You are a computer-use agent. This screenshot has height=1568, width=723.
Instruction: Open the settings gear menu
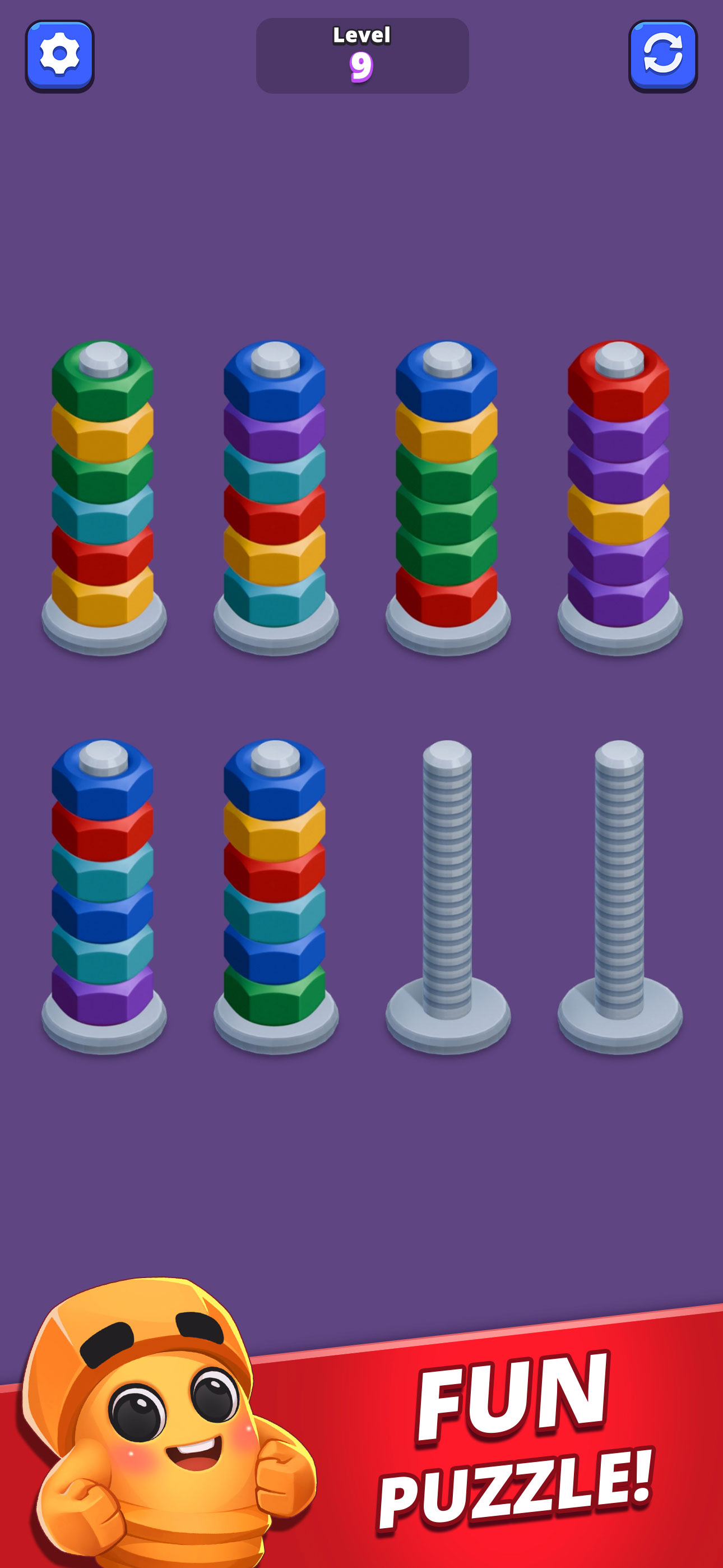click(59, 55)
